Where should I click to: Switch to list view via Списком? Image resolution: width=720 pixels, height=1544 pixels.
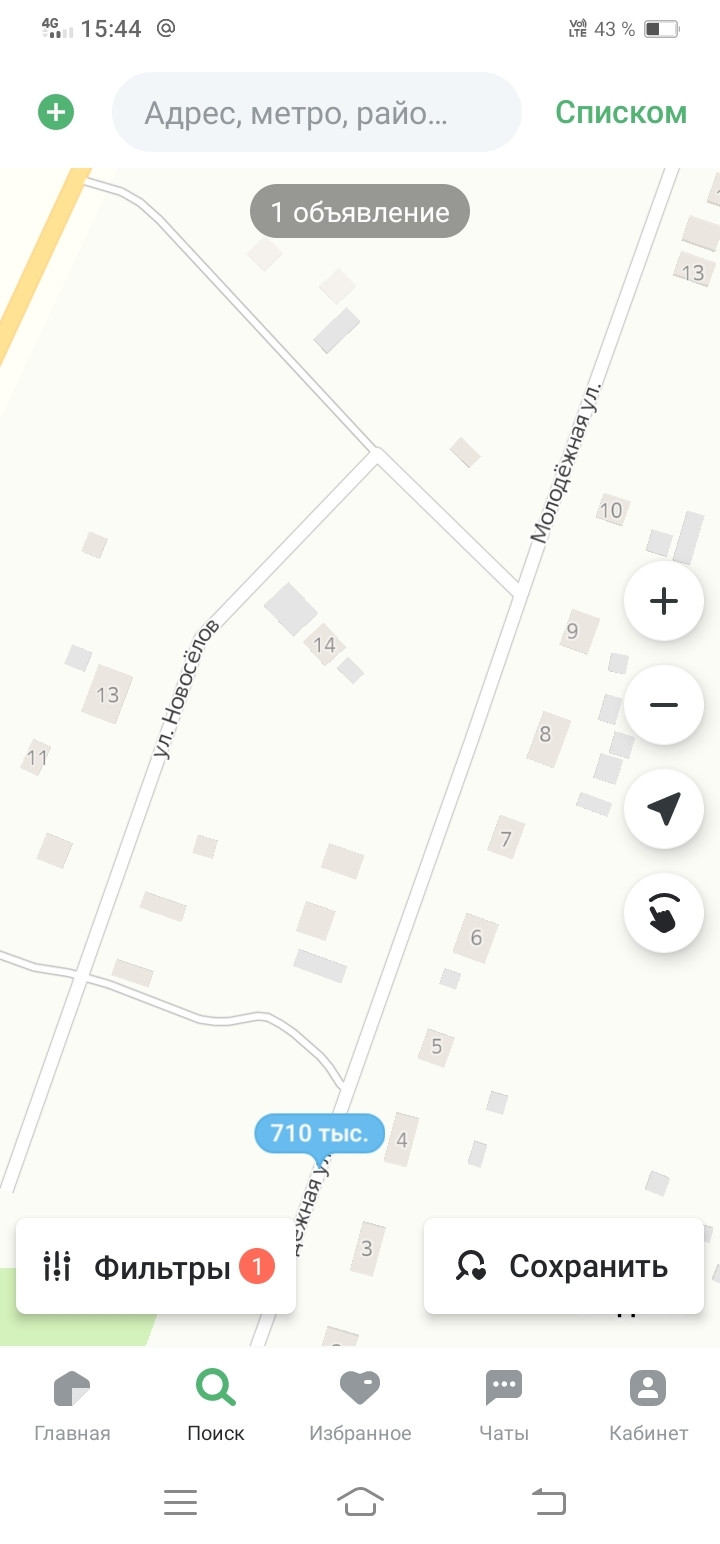pos(620,112)
